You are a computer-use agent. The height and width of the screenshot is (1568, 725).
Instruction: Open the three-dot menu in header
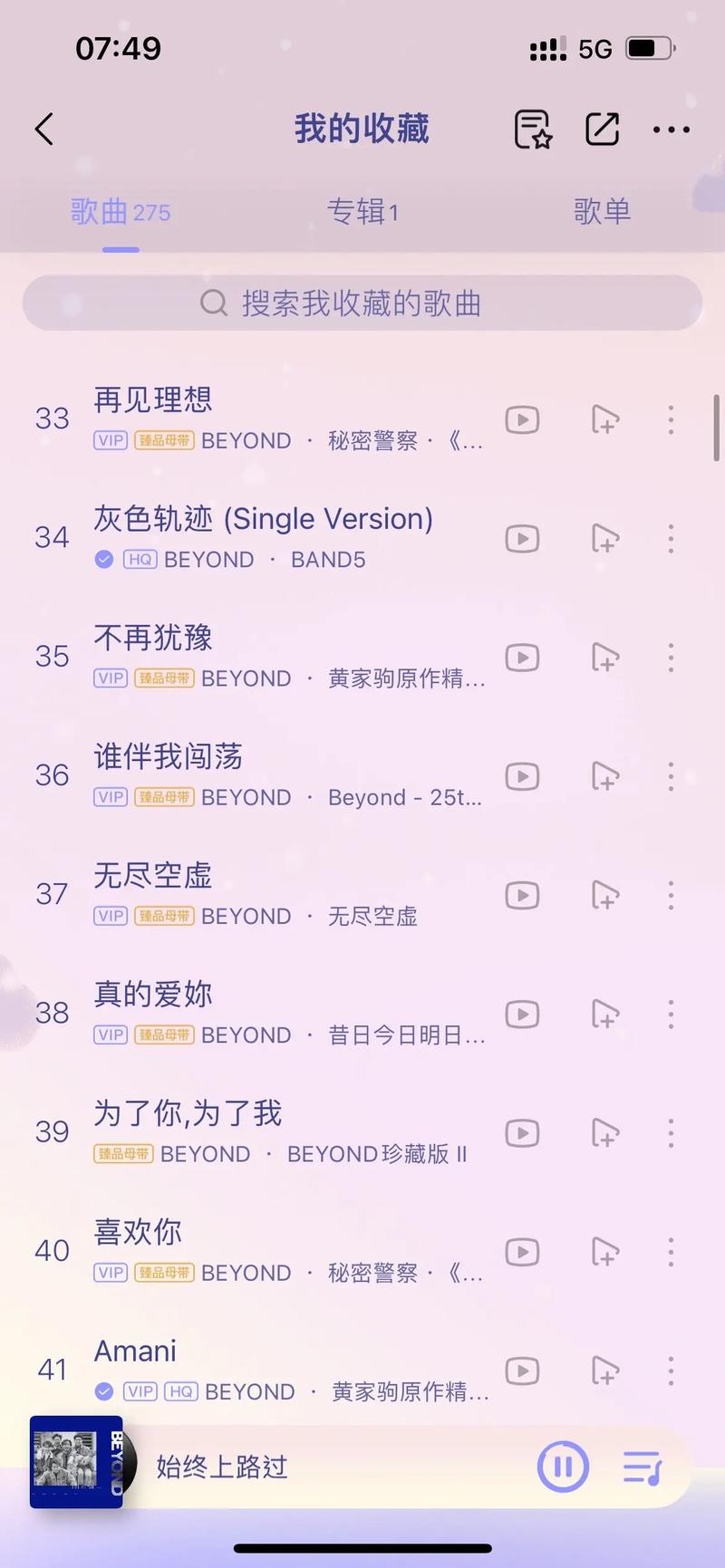tap(671, 130)
